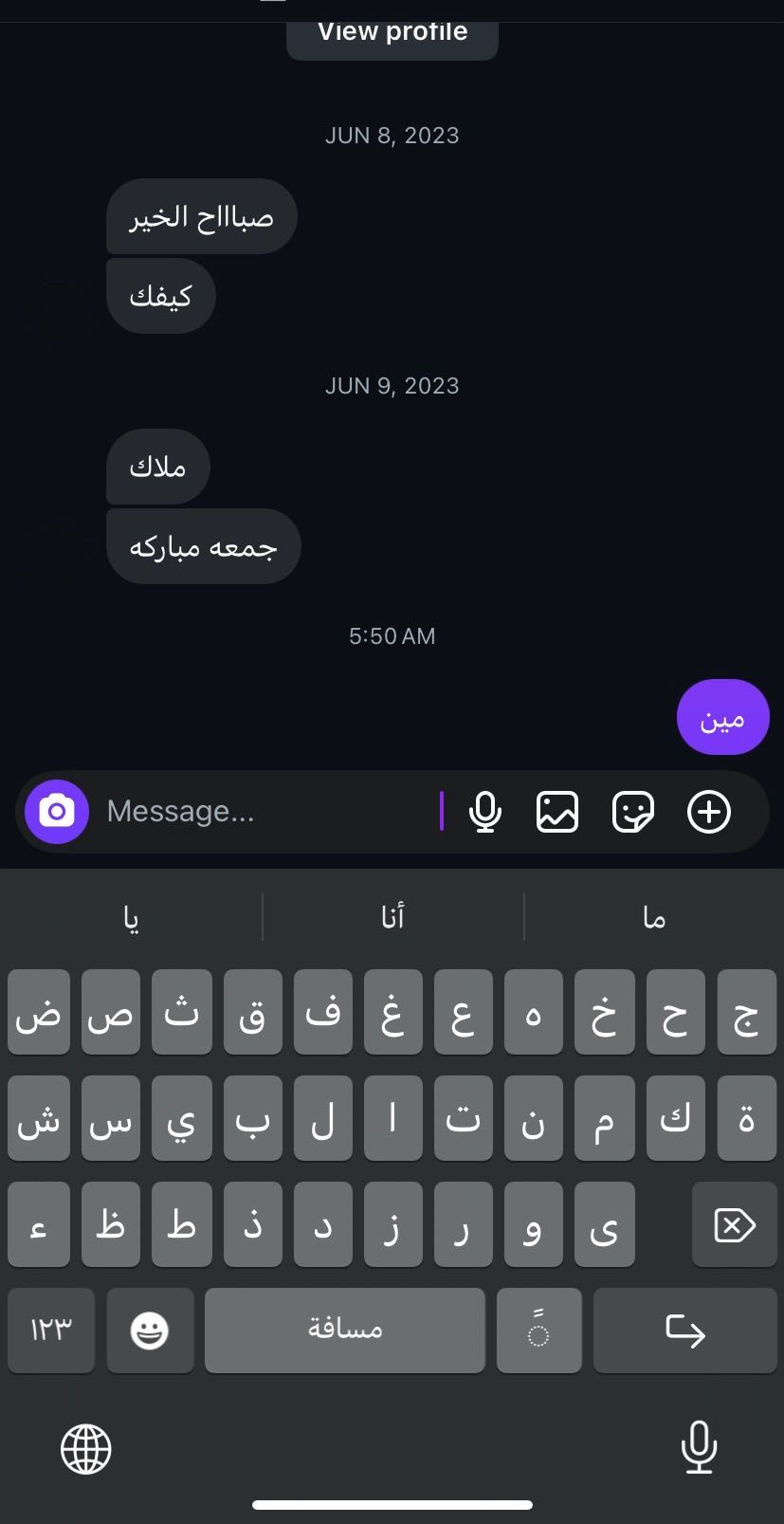
Task: Switch keyboard language with the globe key
Action: [86, 1449]
